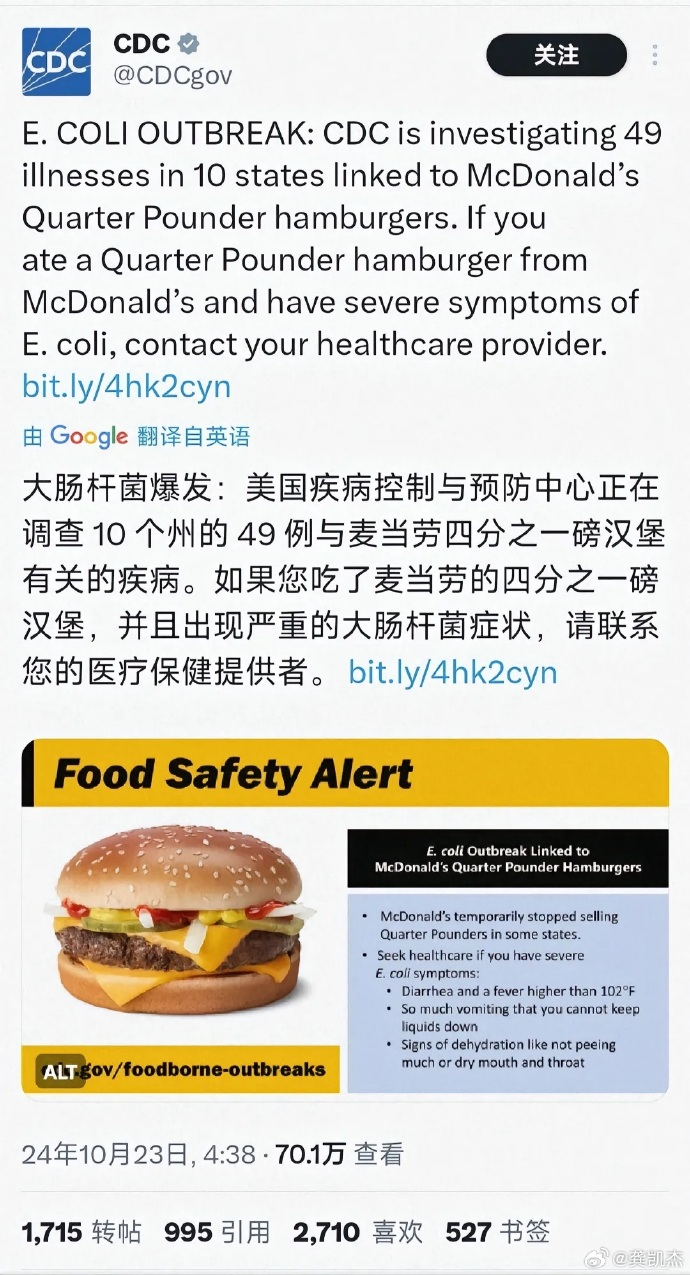690x1275 pixels.
Task: Open the post's overflow menu
Action: tap(655, 56)
